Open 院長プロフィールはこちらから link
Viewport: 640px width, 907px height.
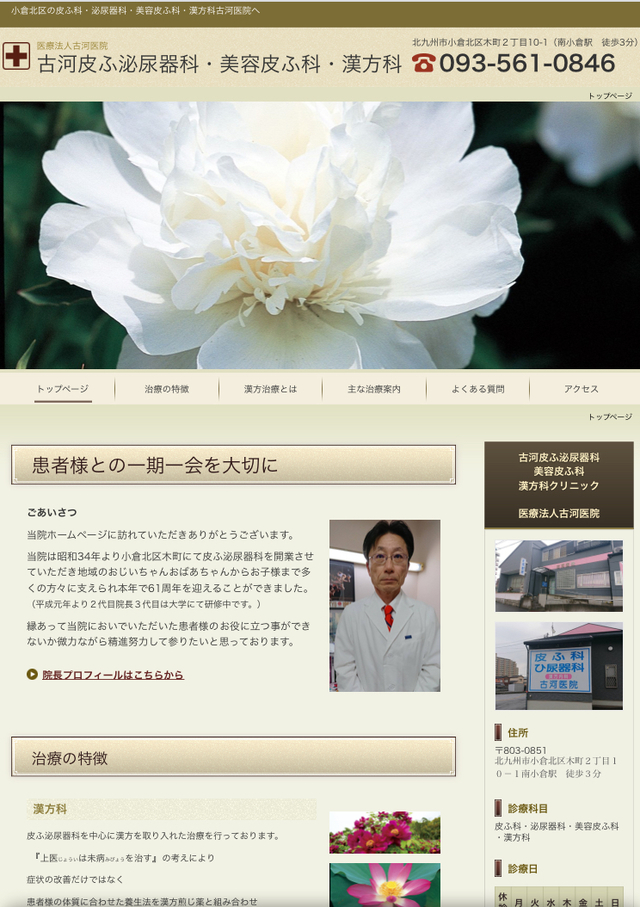112,675
